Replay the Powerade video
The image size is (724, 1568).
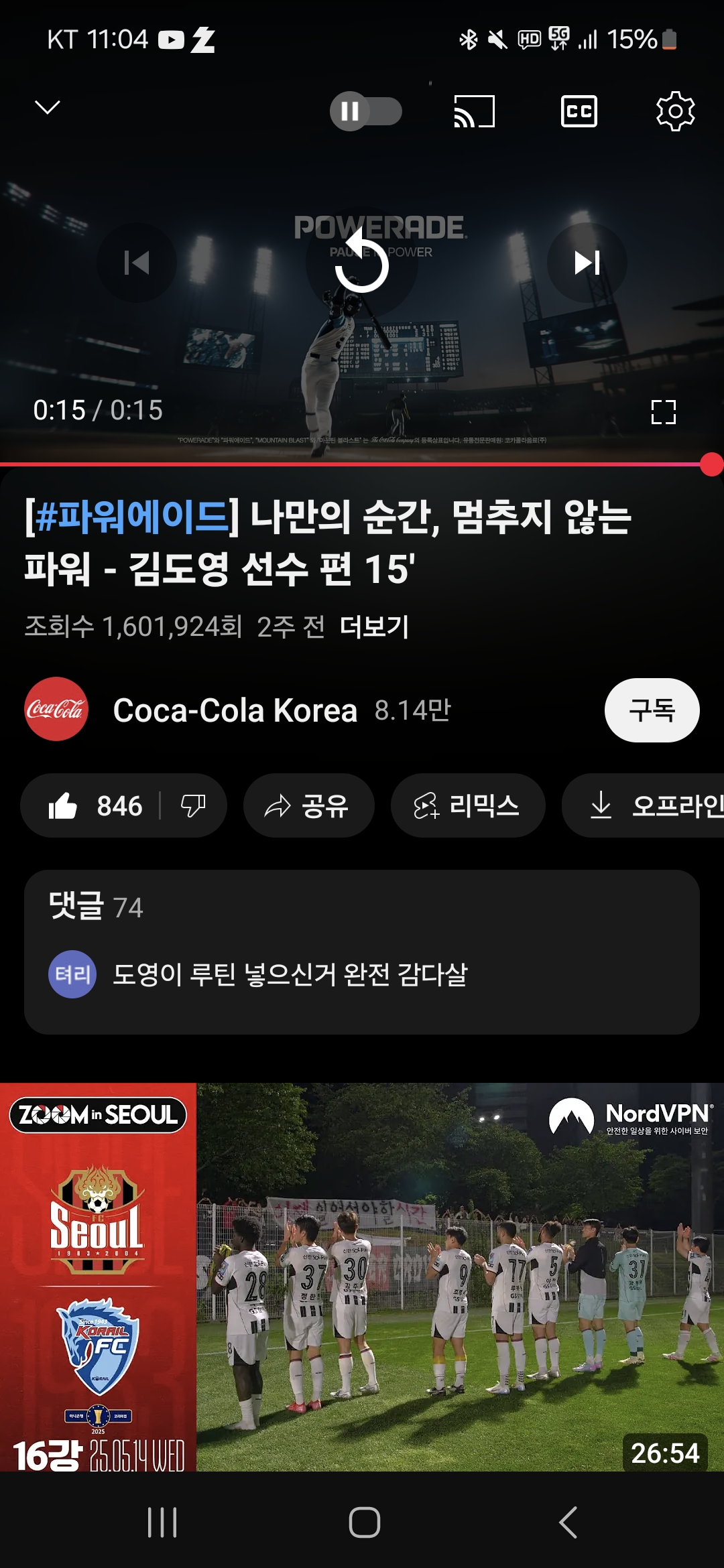pos(362,262)
